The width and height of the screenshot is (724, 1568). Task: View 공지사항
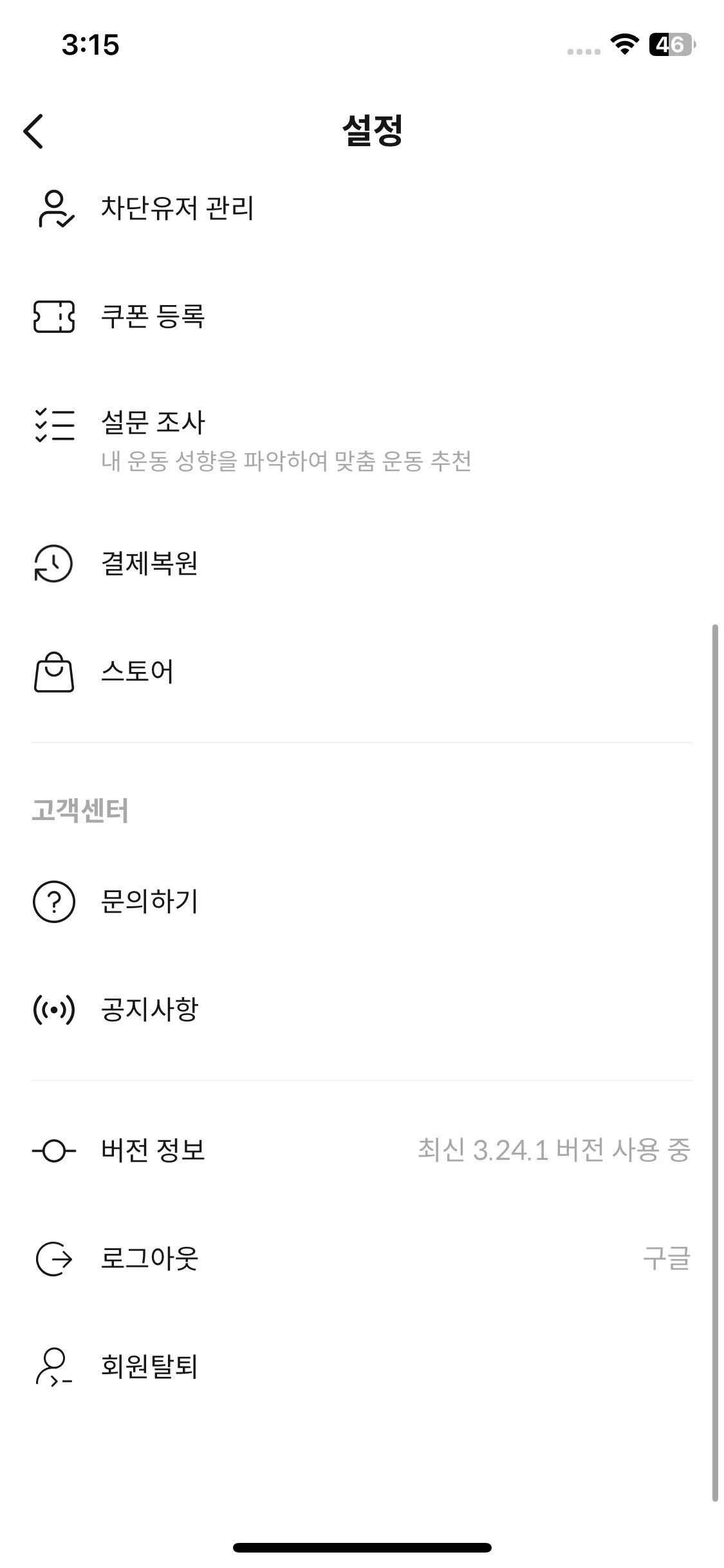(149, 1009)
